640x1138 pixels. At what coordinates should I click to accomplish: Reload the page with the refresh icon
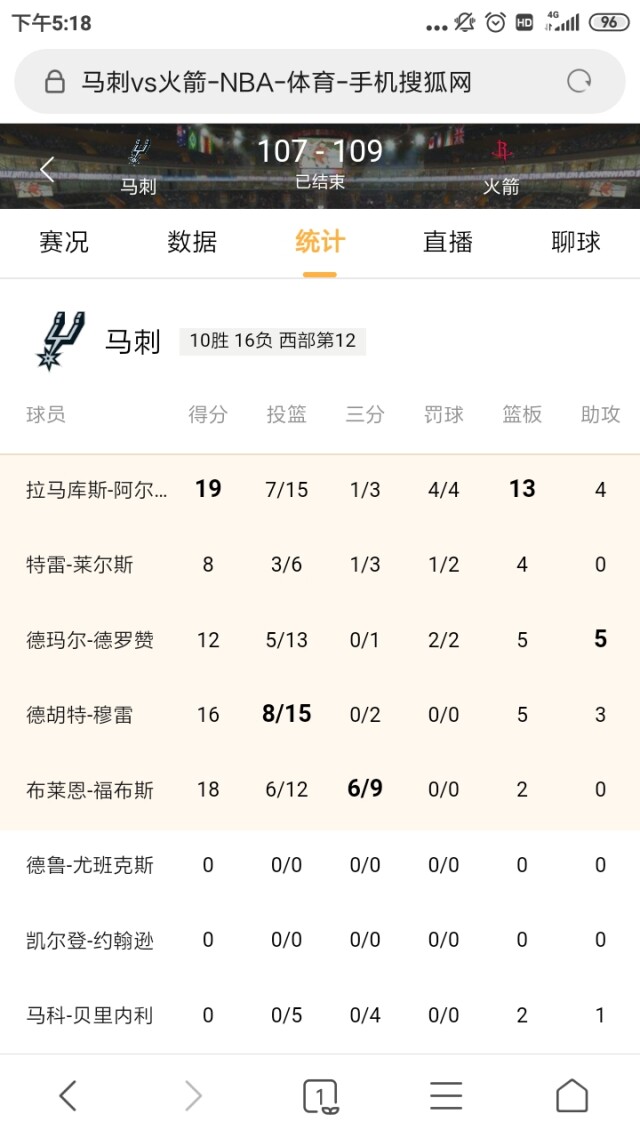click(578, 82)
